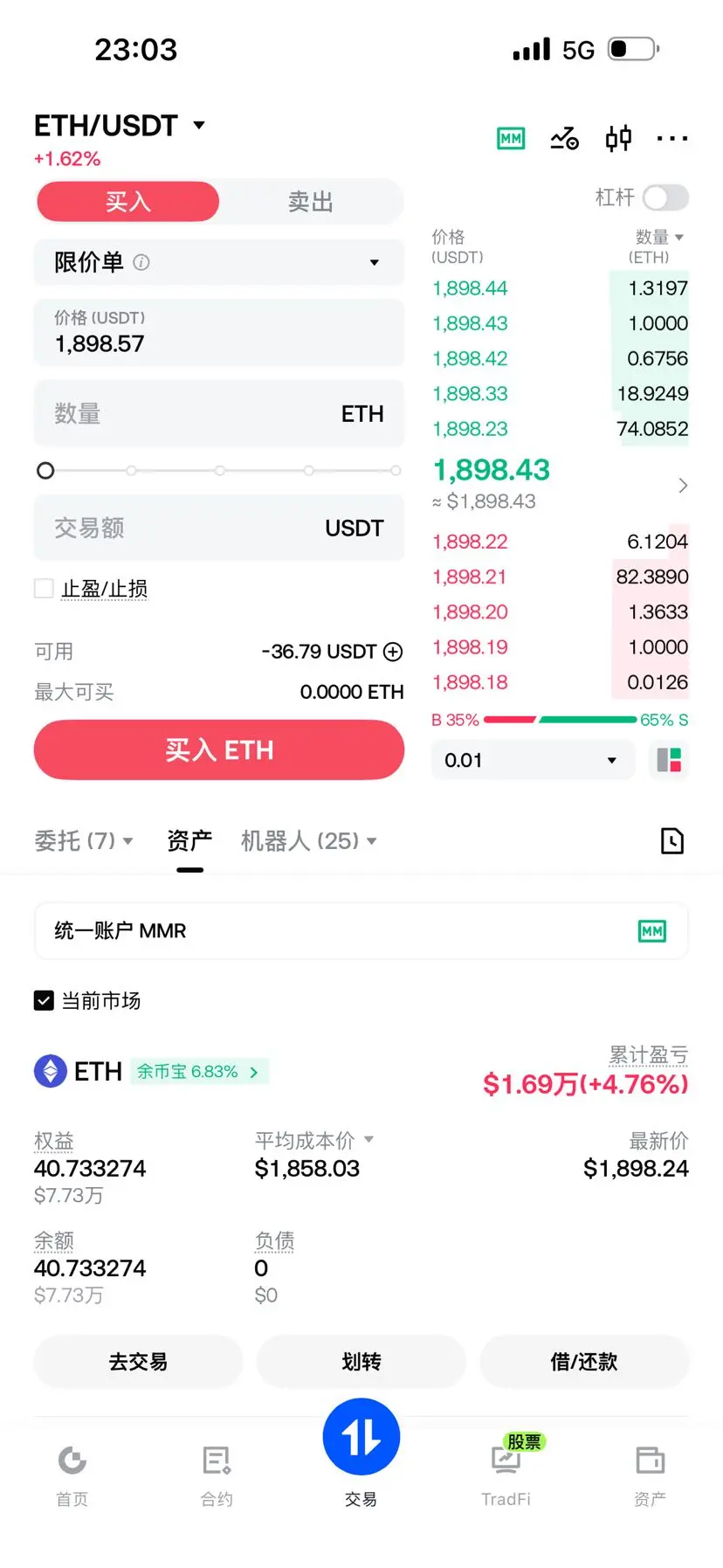723x1568 pixels.
Task: Open the 0.01 price precision dropdown
Action: tap(533, 760)
